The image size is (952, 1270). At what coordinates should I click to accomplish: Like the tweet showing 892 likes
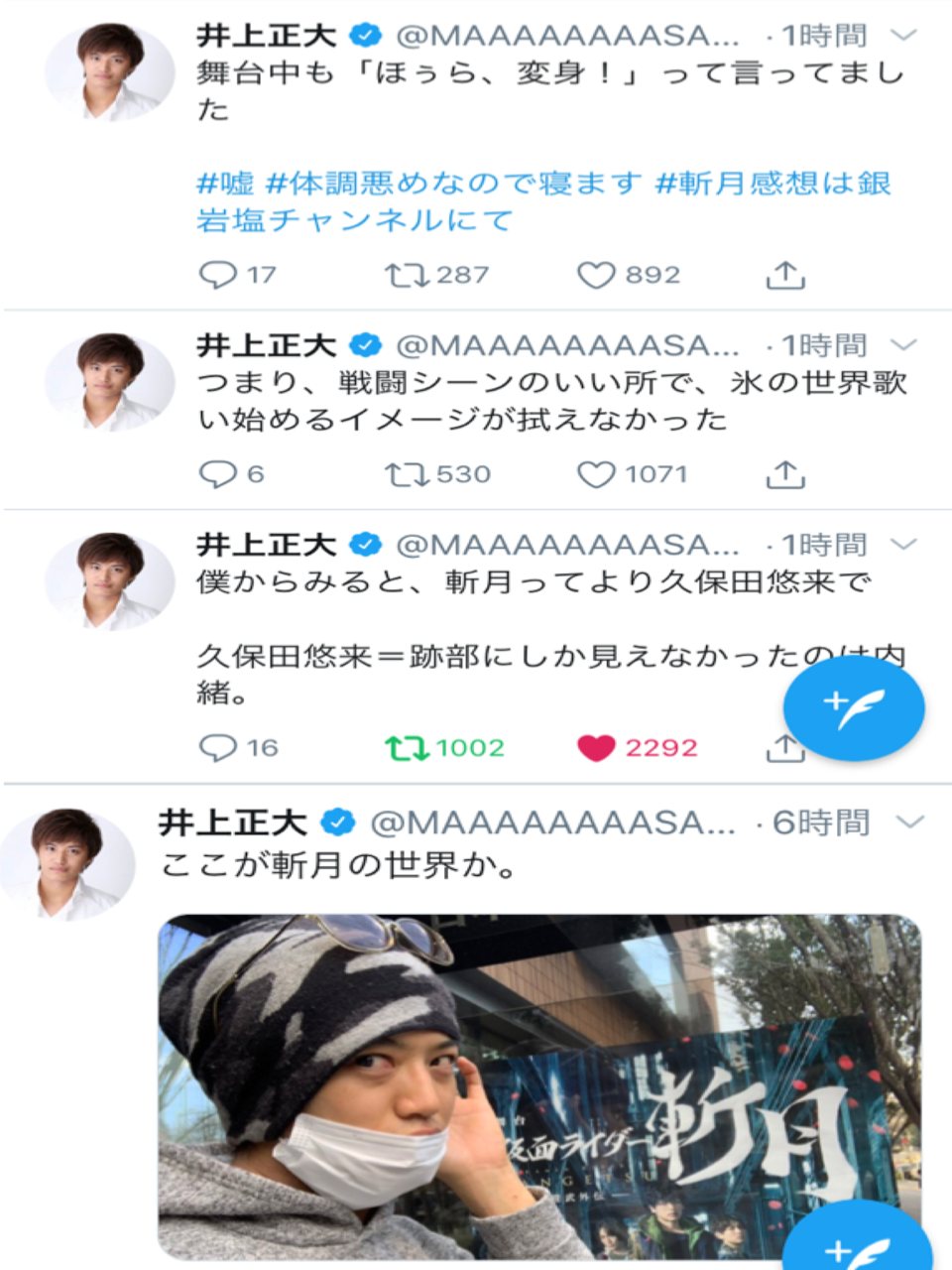[596, 275]
